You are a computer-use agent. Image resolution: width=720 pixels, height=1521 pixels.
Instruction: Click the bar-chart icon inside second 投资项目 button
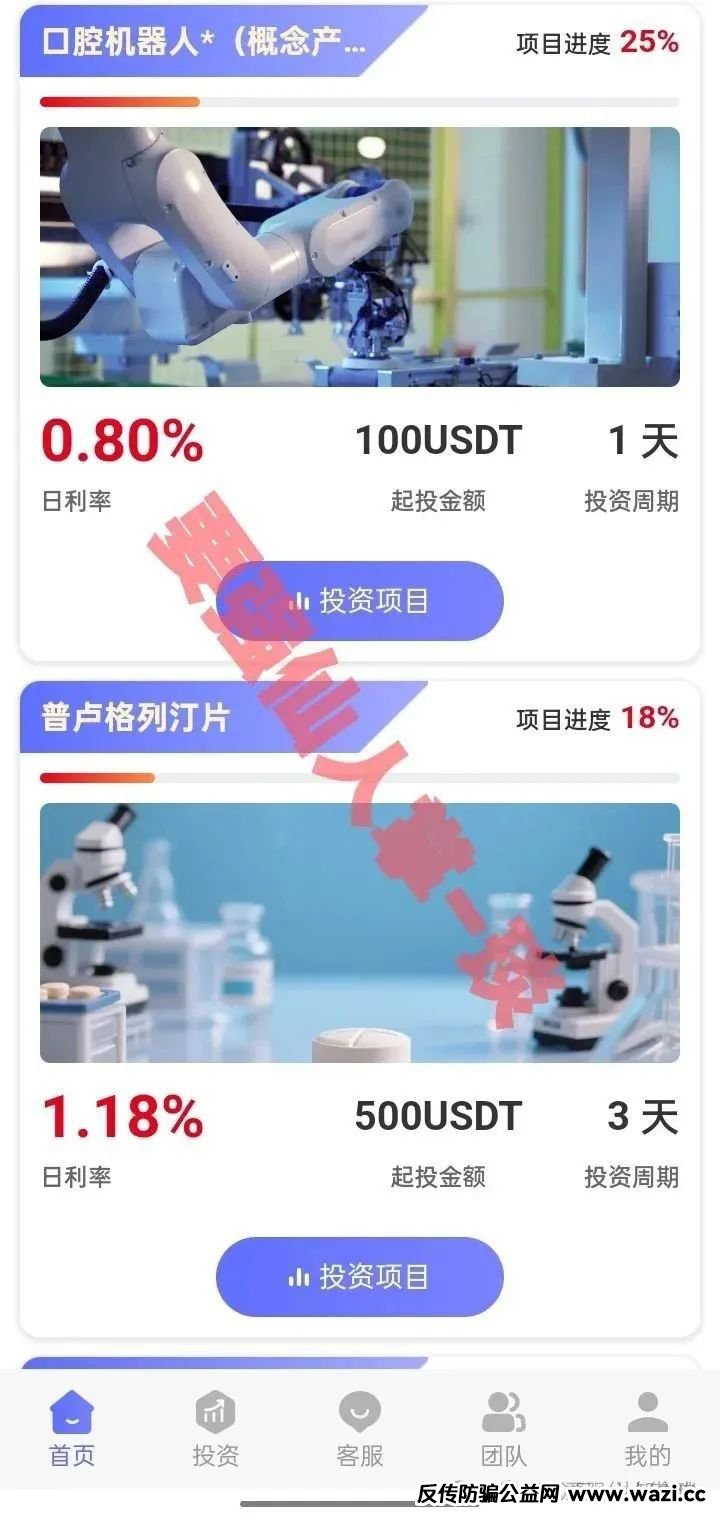[x=301, y=1275]
